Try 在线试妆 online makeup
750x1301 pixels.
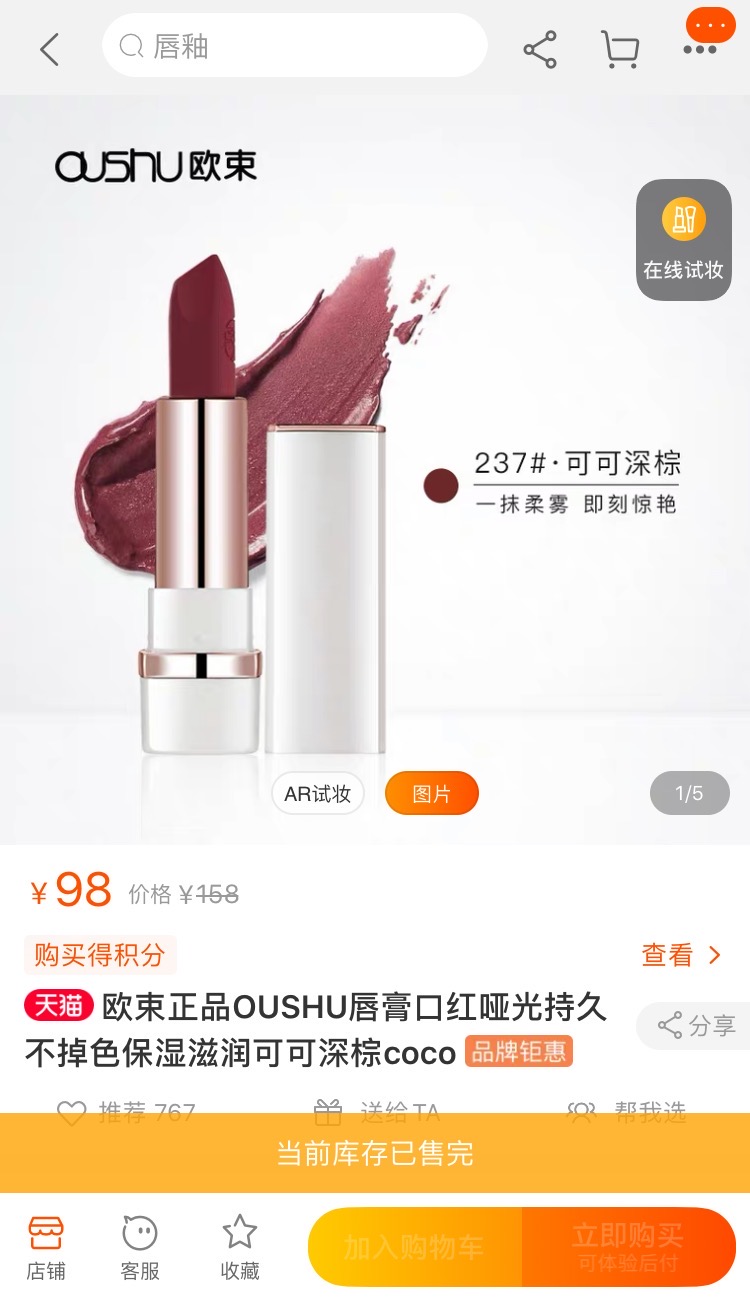click(684, 240)
